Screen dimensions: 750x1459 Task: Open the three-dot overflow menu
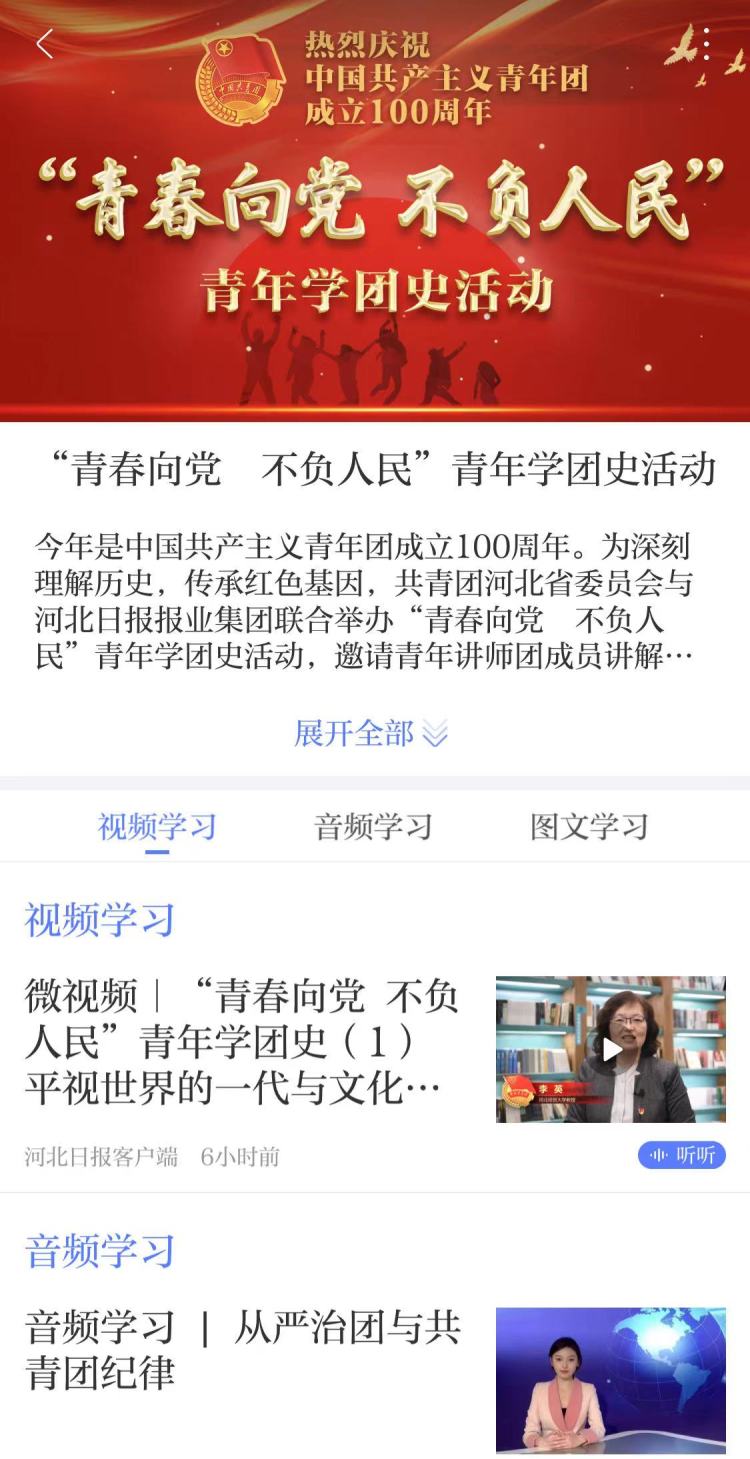(x=706, y=44)
